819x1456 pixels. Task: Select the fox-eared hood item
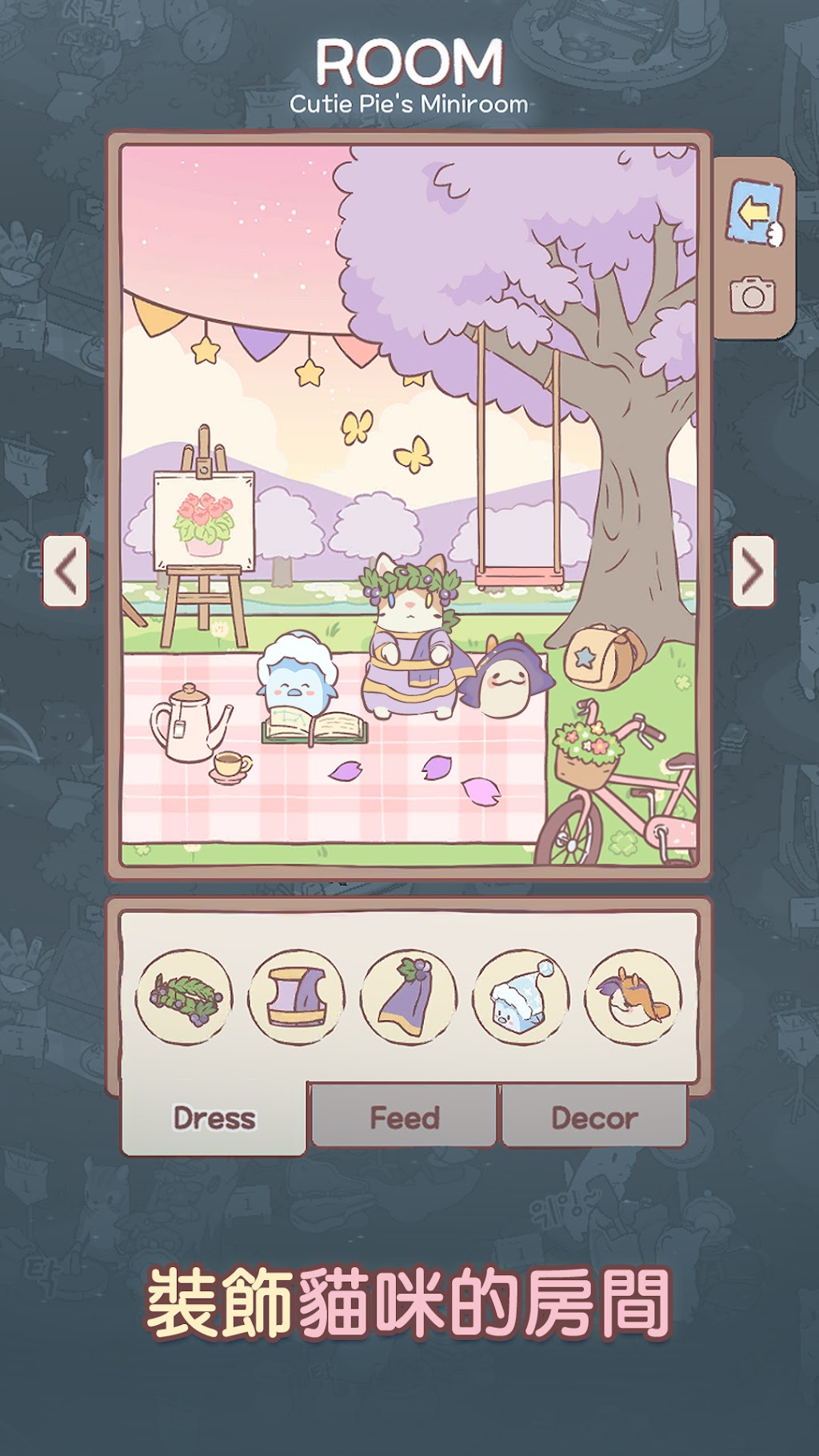[x=633, y=998]
